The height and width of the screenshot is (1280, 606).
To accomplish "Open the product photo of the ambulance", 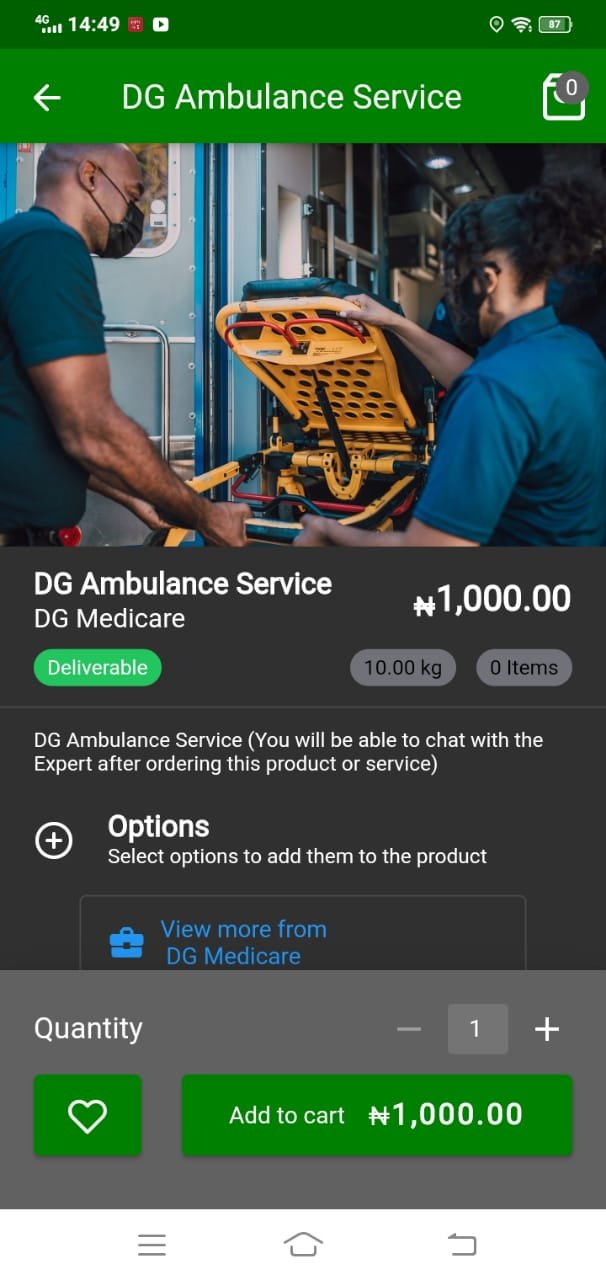I will [303, 345].
